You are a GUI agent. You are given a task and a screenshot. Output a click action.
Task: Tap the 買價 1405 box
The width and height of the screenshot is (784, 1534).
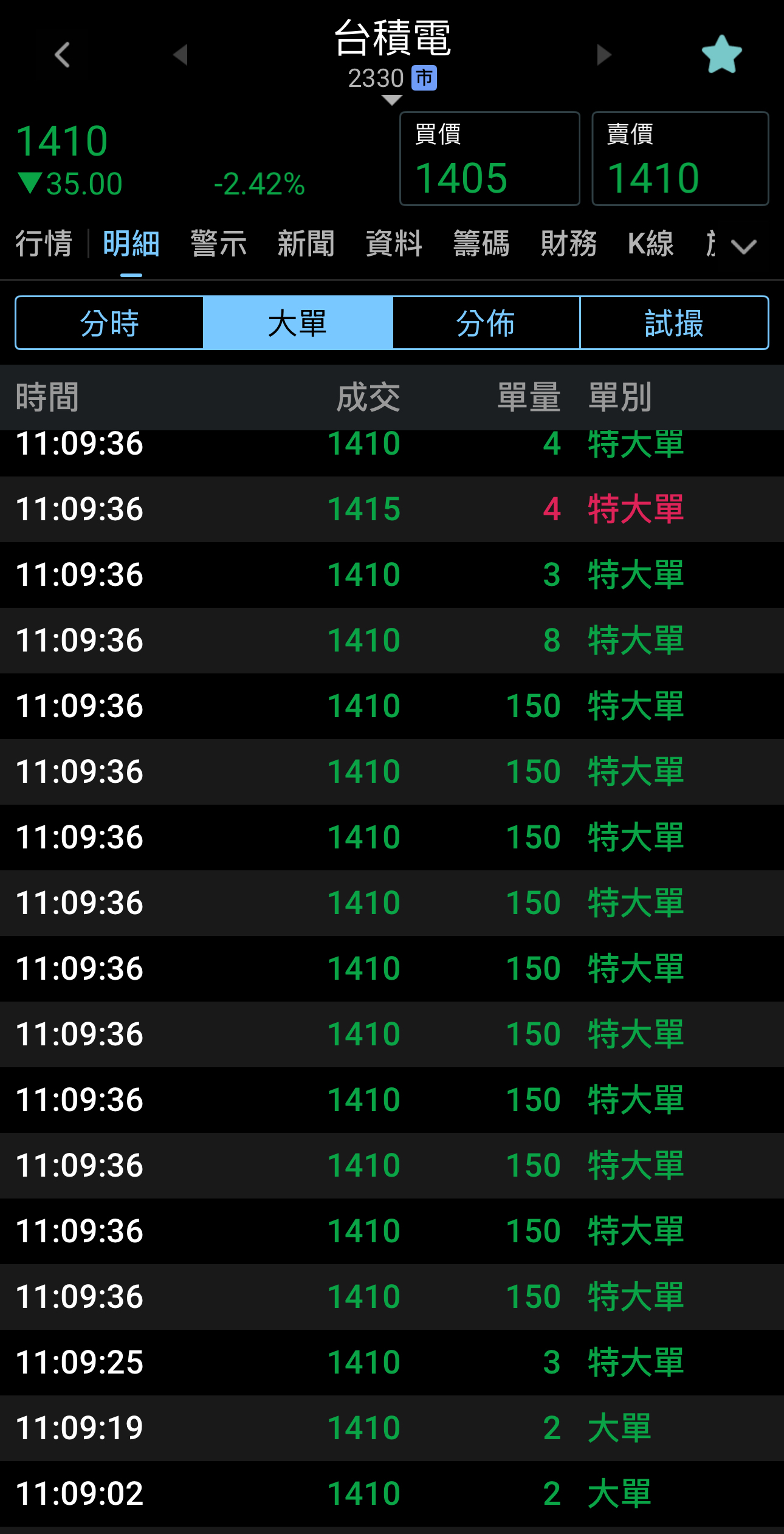(x=489, y=159)
